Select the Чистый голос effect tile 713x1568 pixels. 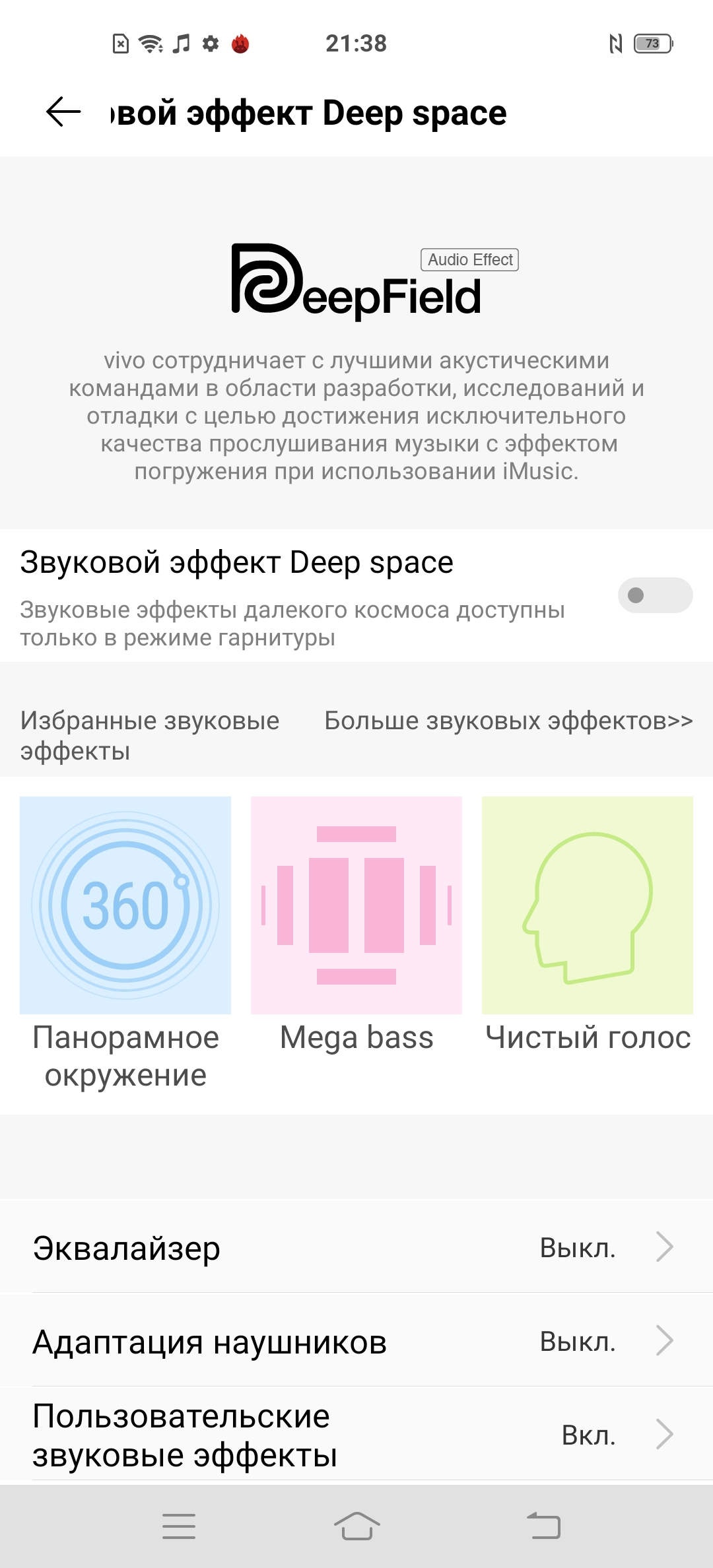pyautogui.click(x=588, y=905)
